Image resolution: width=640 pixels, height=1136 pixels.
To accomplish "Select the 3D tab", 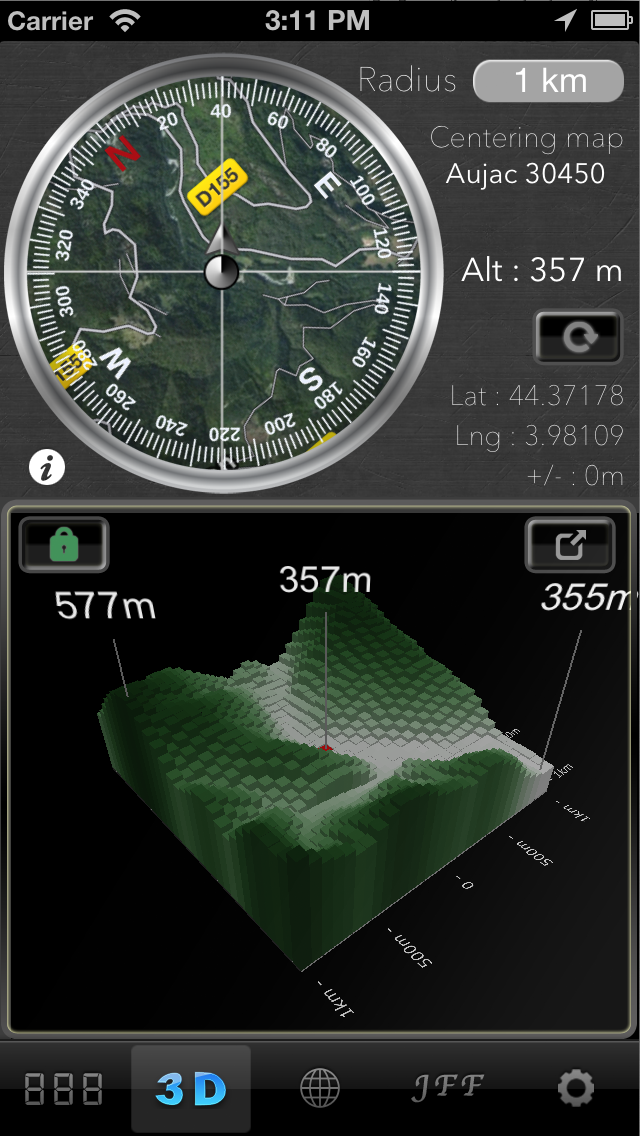I will tap(191, 1088).
